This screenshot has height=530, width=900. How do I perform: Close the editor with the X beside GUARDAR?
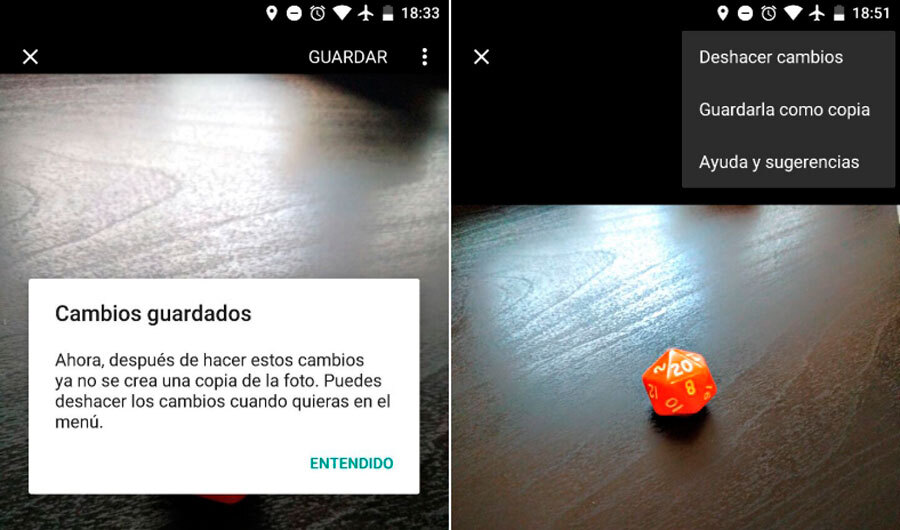click(30, 57)
